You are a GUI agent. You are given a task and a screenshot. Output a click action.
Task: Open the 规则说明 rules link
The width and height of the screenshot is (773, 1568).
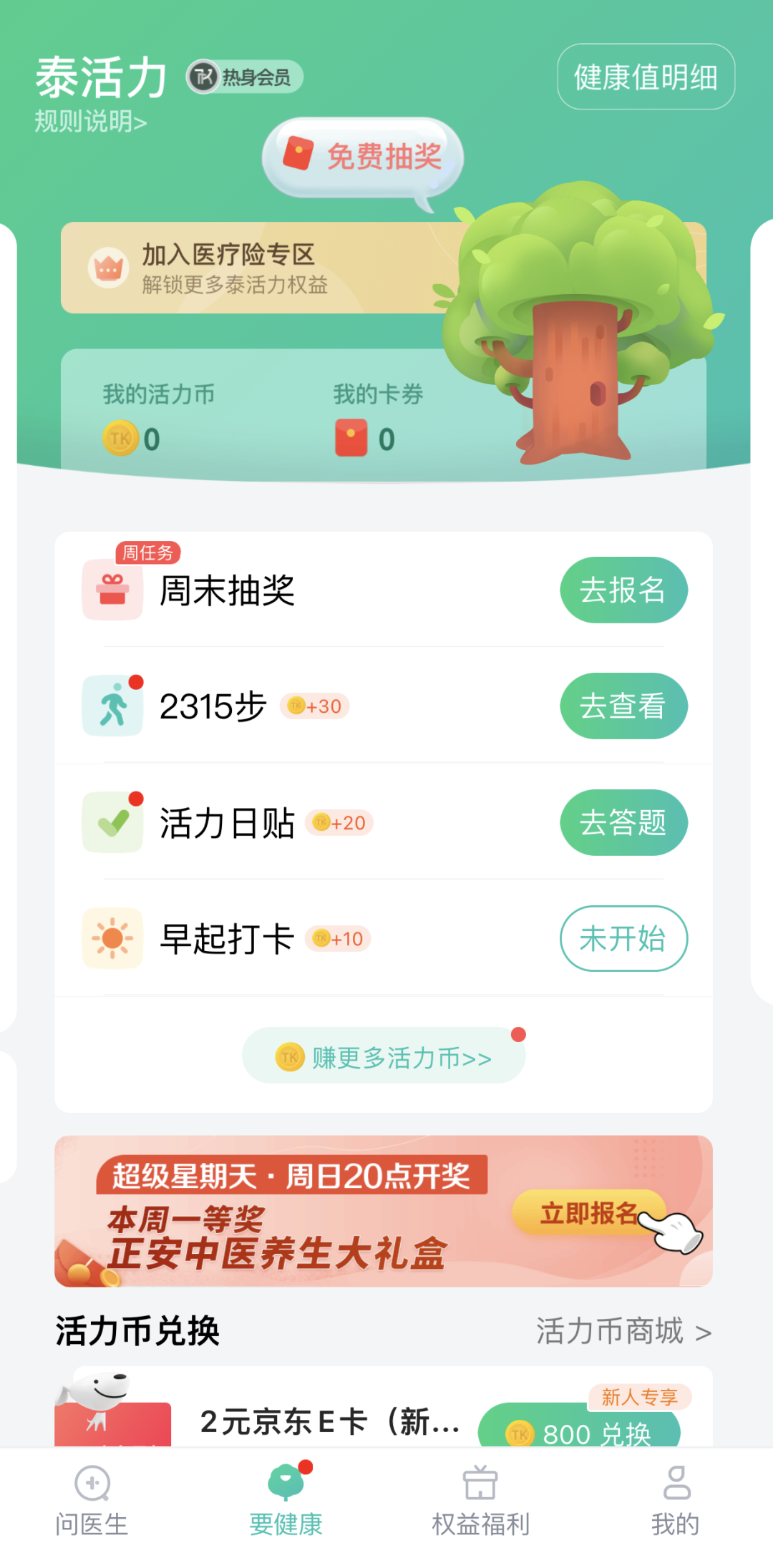[x=91, y=122]
